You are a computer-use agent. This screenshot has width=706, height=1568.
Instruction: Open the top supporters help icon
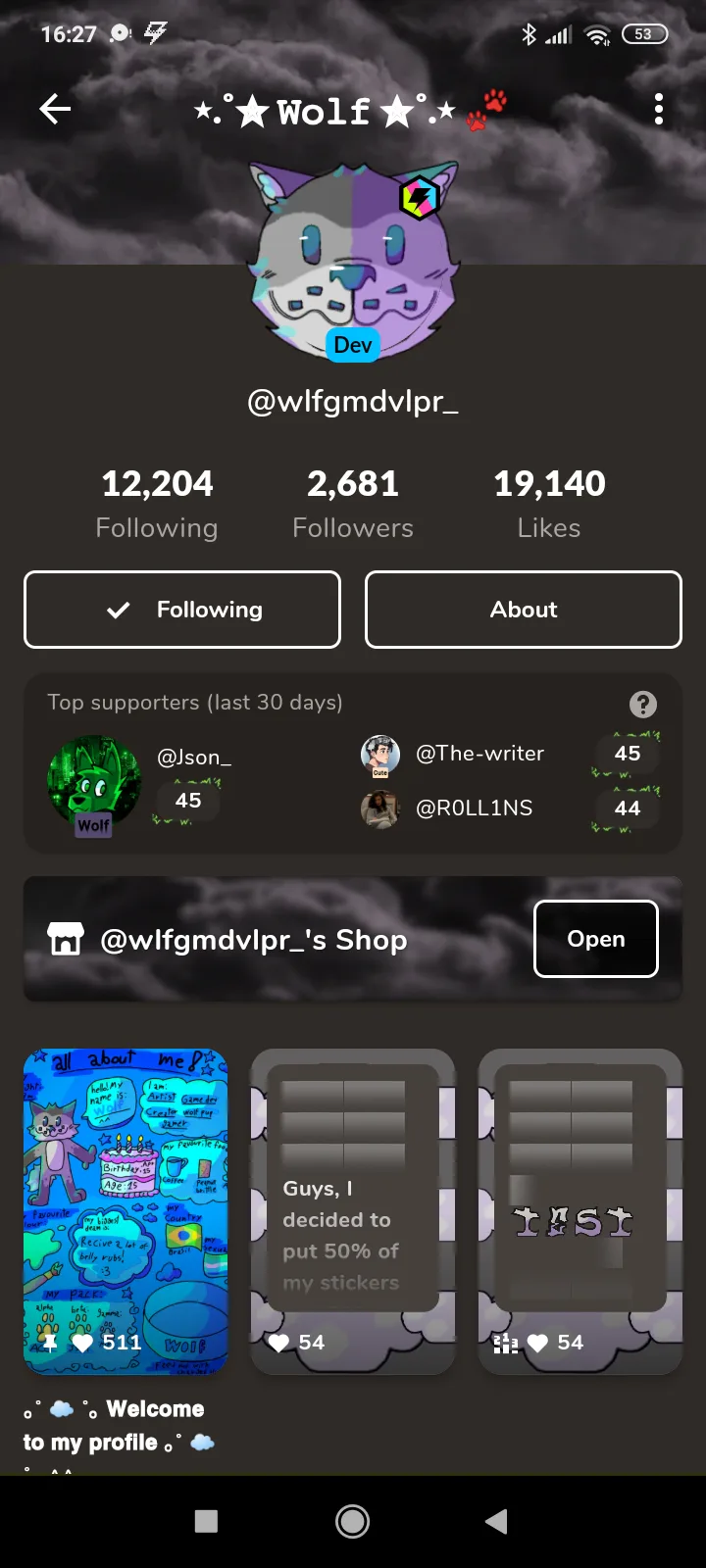click(x=643, y=704)
